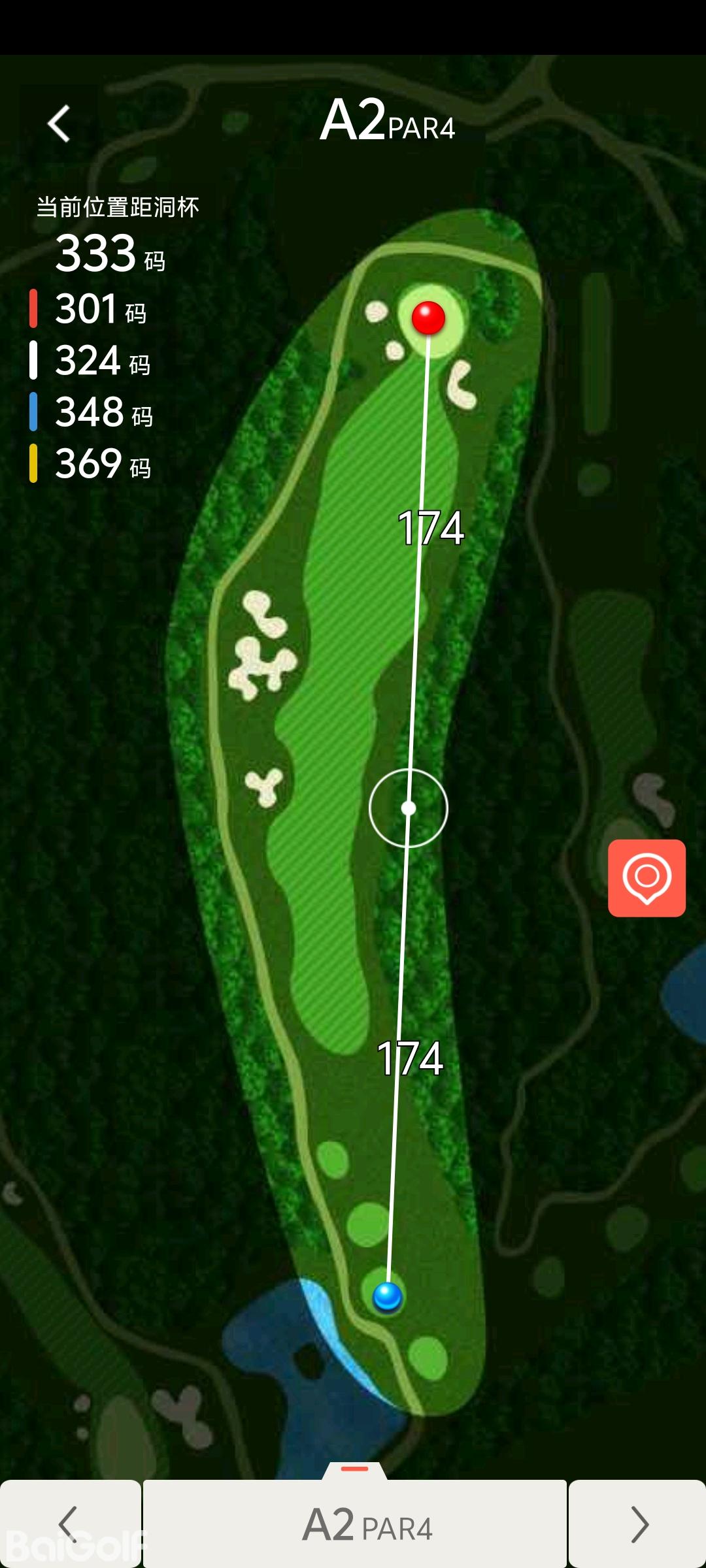Screen dimensions: 706x1568
Task: Select the red pin flag marker
Action: click(428, 318)
